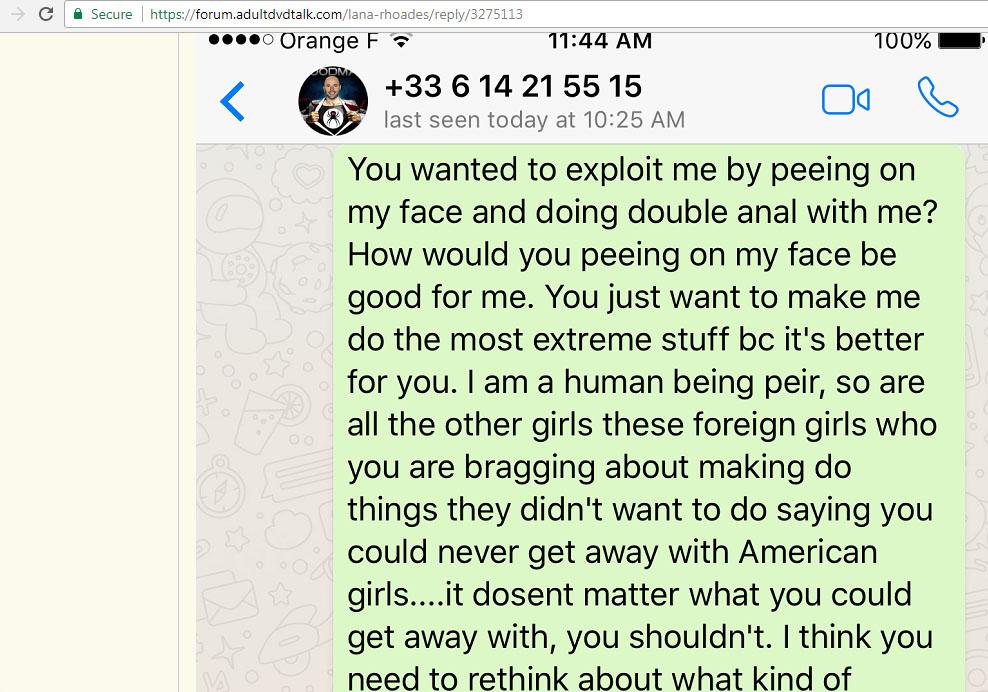This screenshot has height=692, width=988.
Task: Go forward in browser history
Action: (17, 14)
